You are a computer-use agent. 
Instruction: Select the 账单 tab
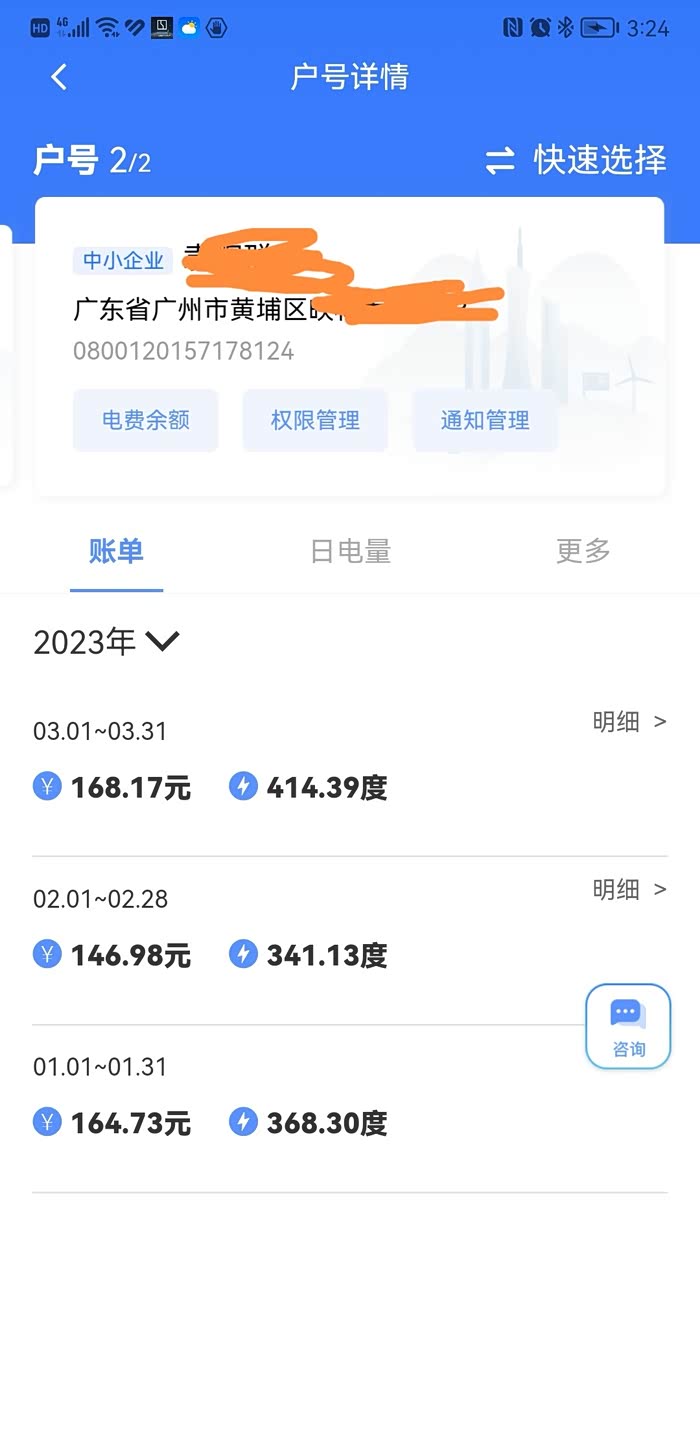116,551
